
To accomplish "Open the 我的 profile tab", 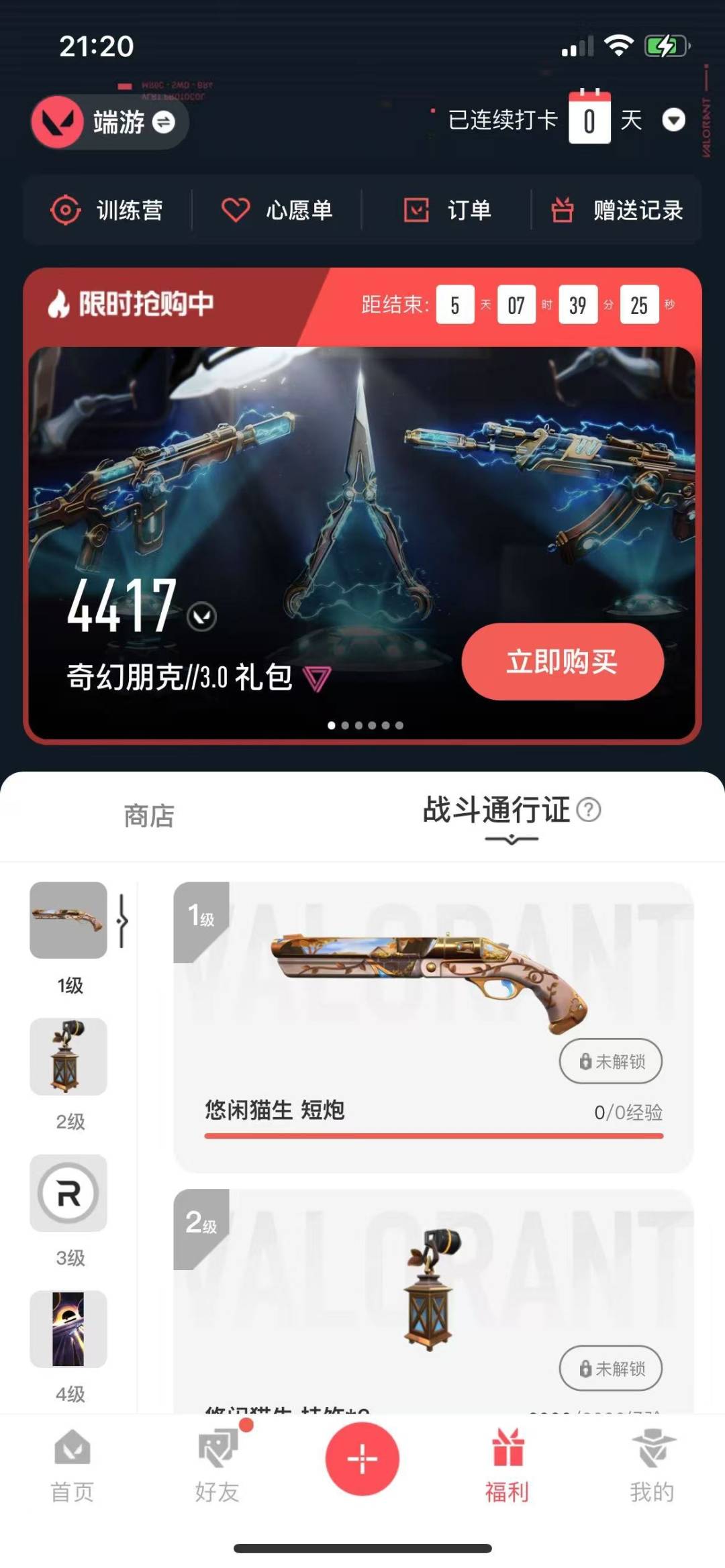I will pyautogui.click(x=652, y=1466).
